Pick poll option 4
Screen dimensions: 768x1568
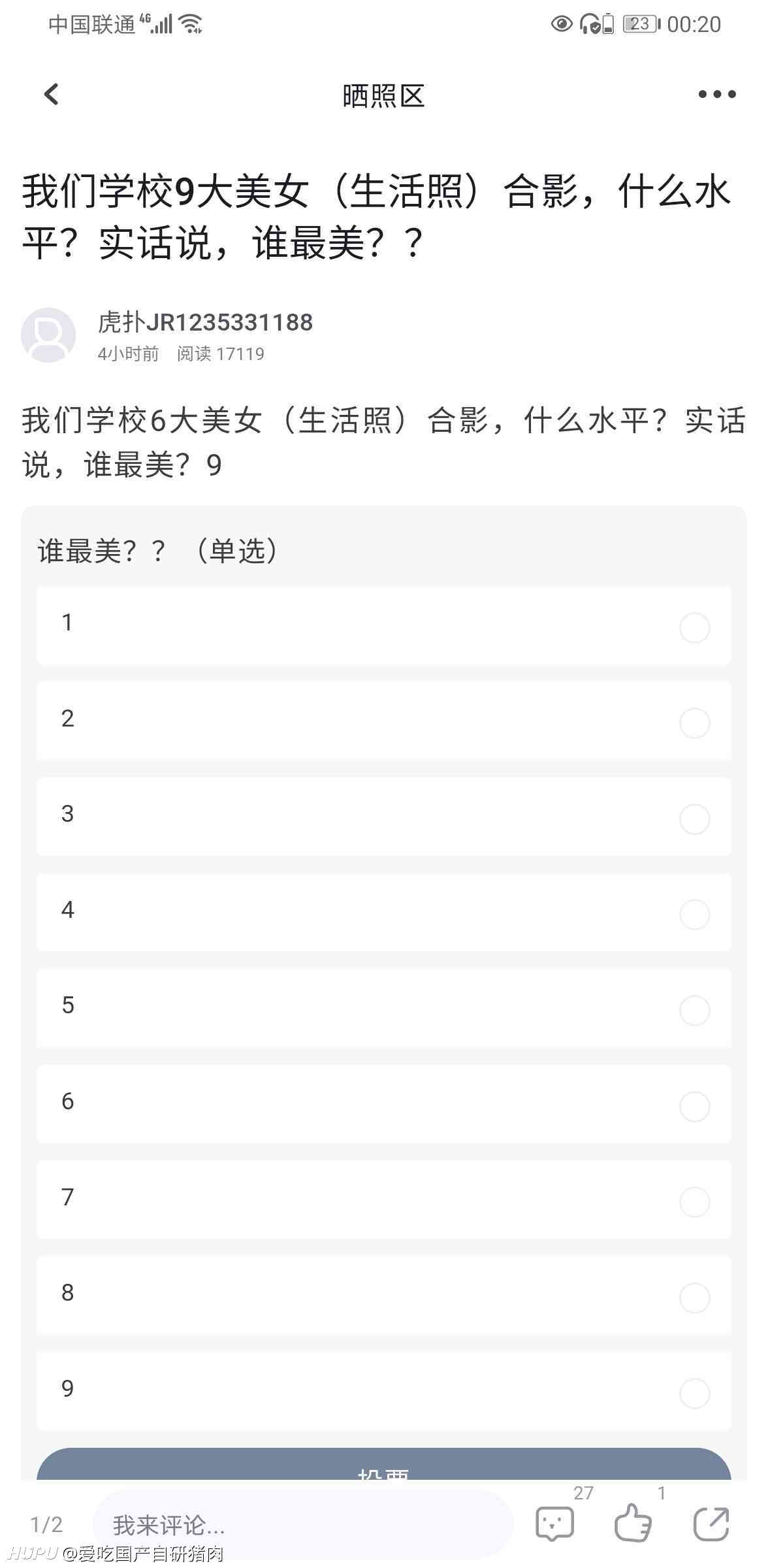(383, 913)
